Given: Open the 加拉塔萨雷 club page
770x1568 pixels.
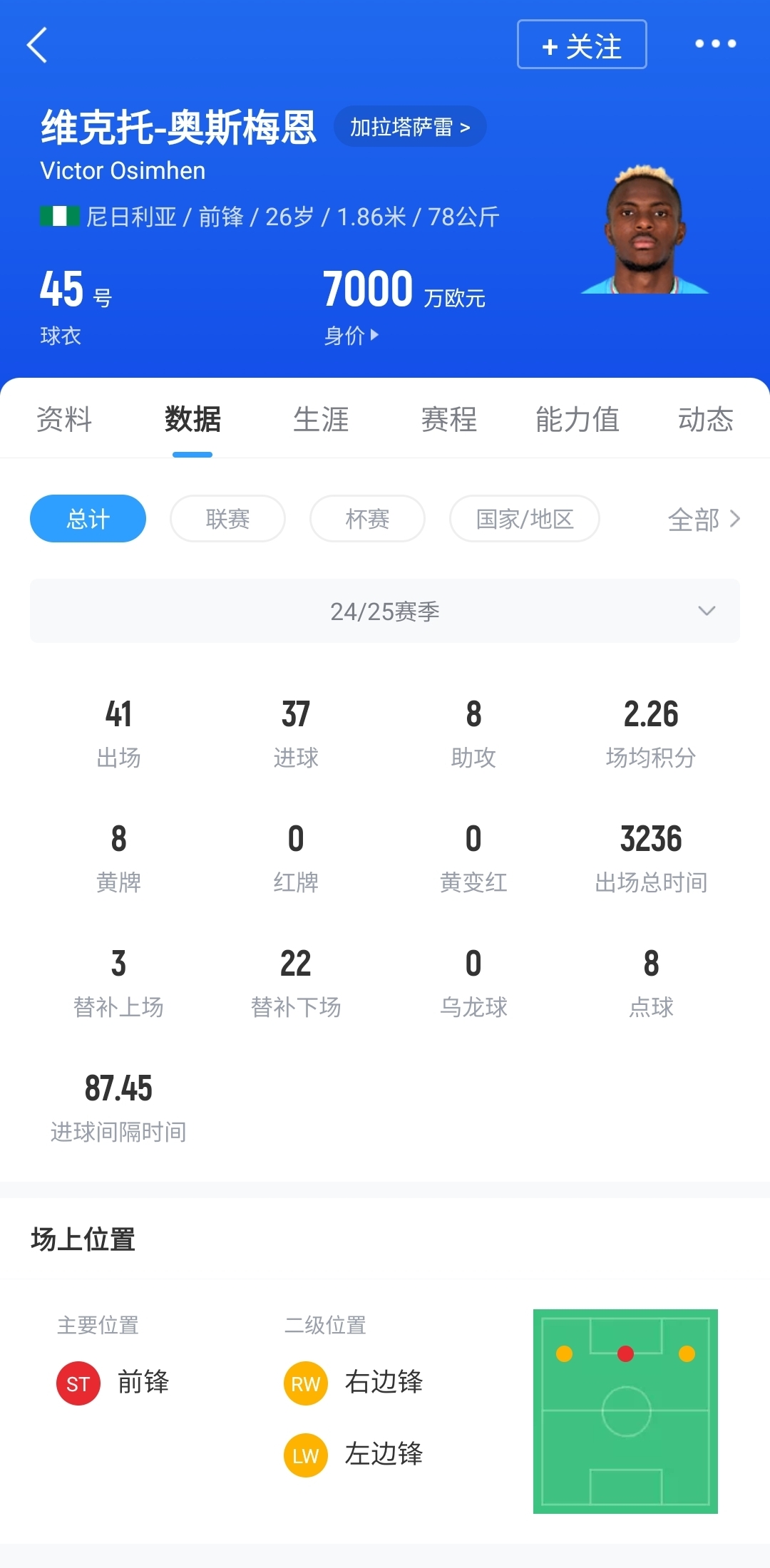Looking at the screenshot, I should (410, 127).
